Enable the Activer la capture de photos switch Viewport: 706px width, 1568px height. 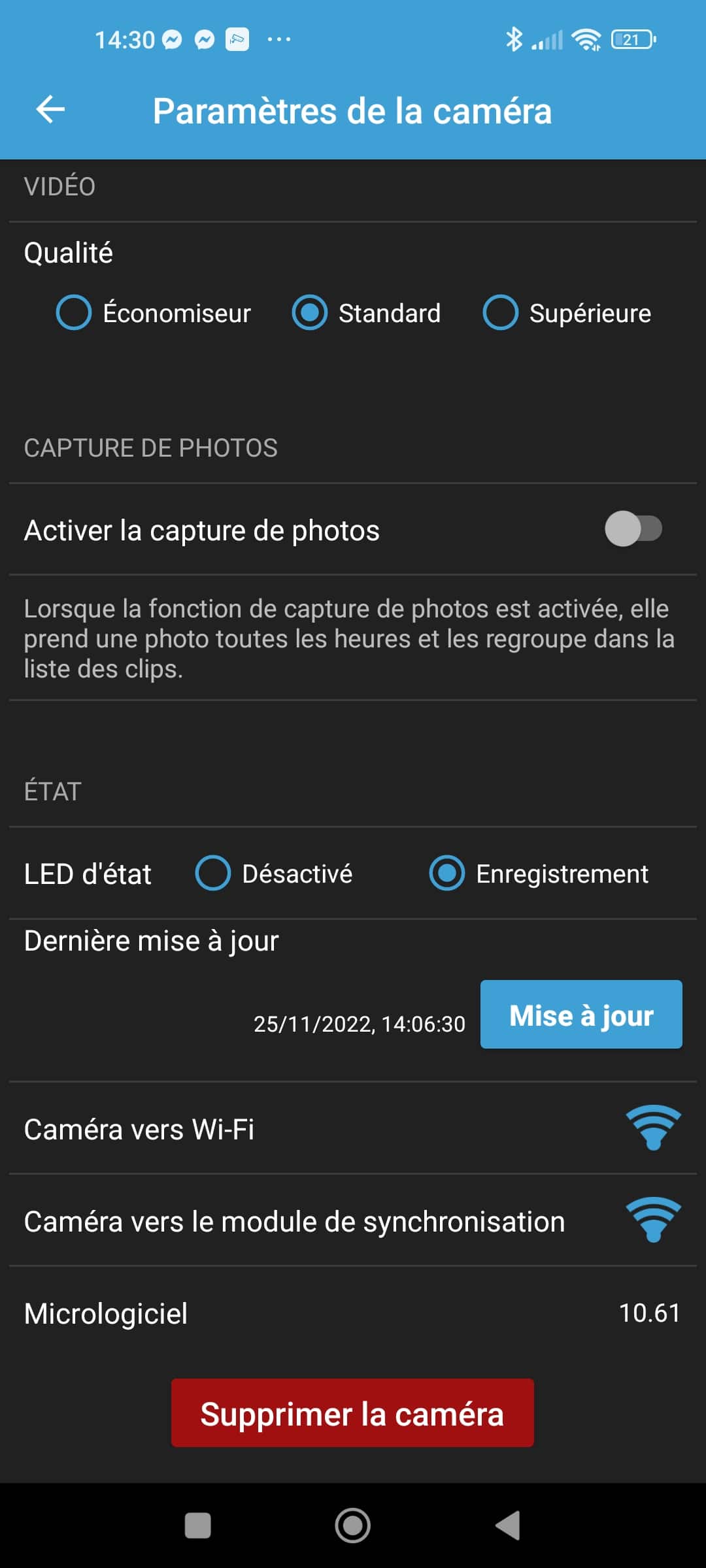633,529
